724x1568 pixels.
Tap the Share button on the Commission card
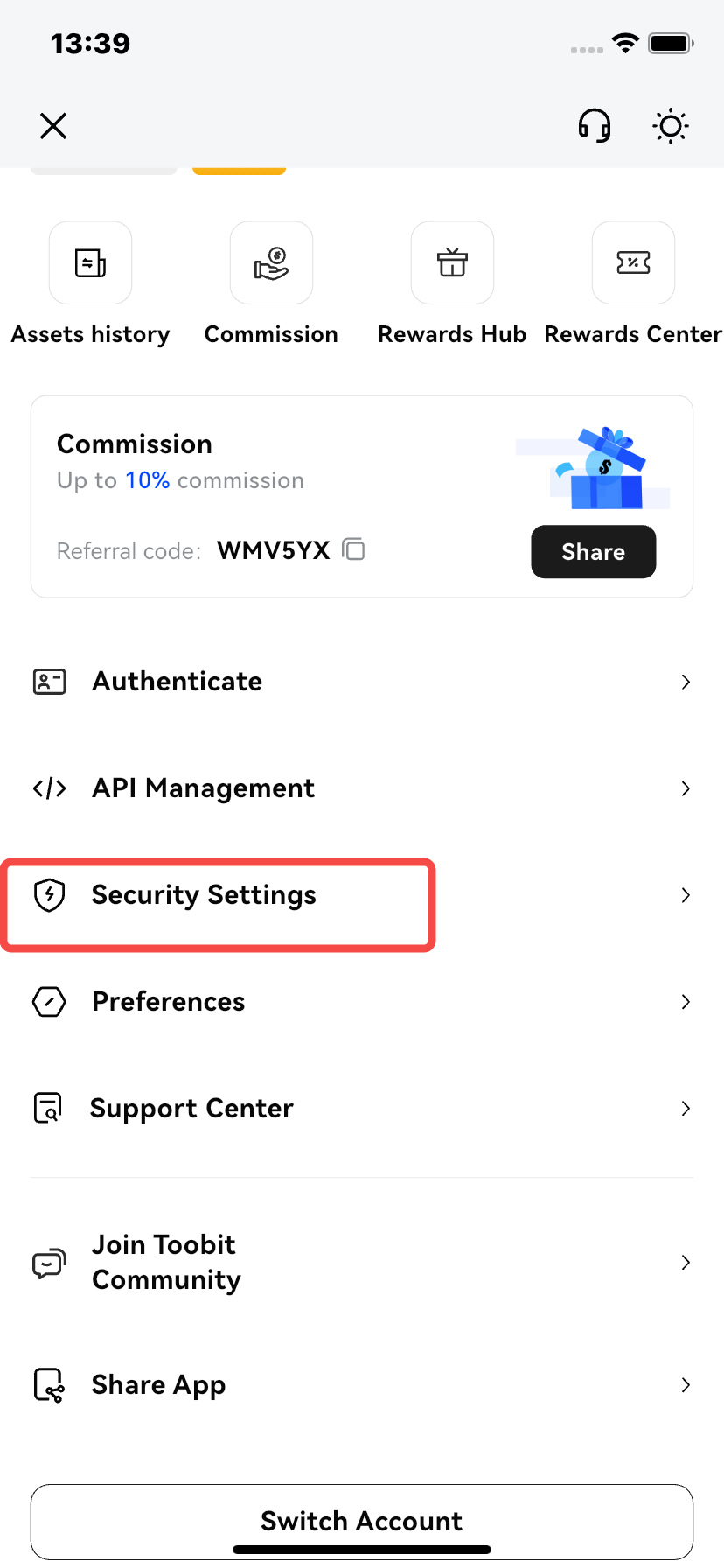[594, 552]
